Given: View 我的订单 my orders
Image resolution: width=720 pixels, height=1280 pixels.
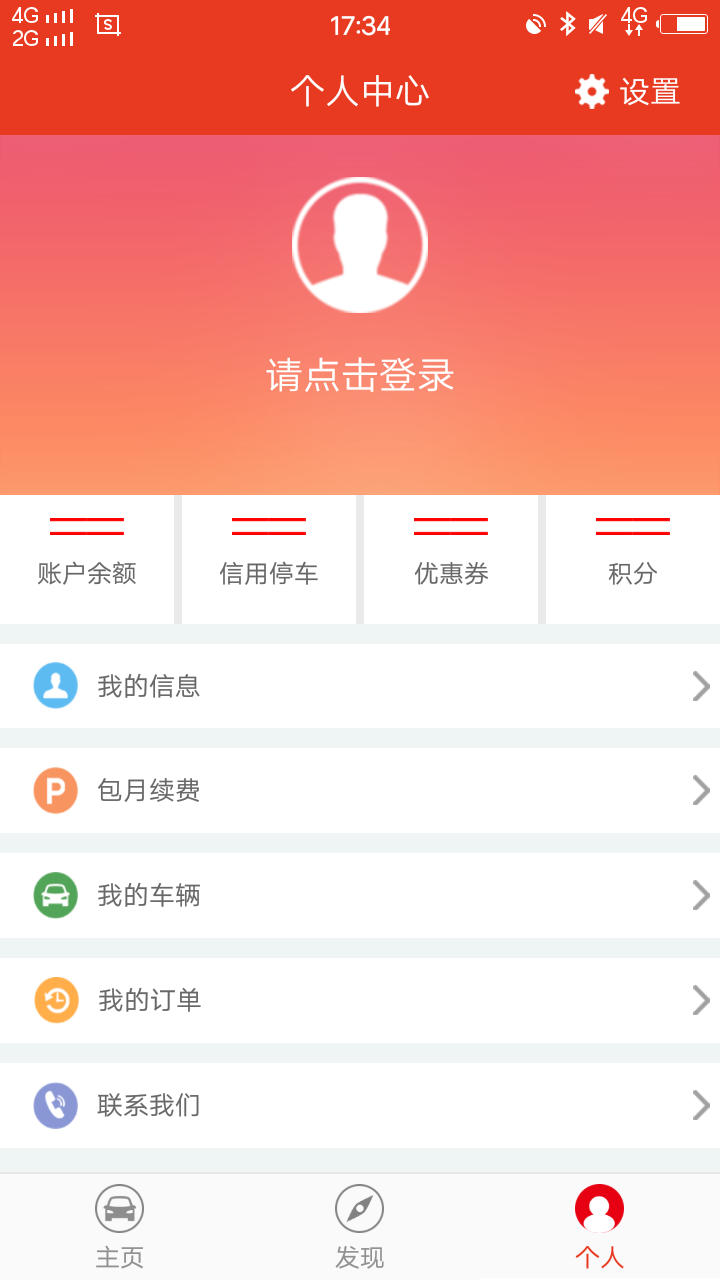Looking at the screenshot, I should pyautogui.click(x=360, y=1000).
